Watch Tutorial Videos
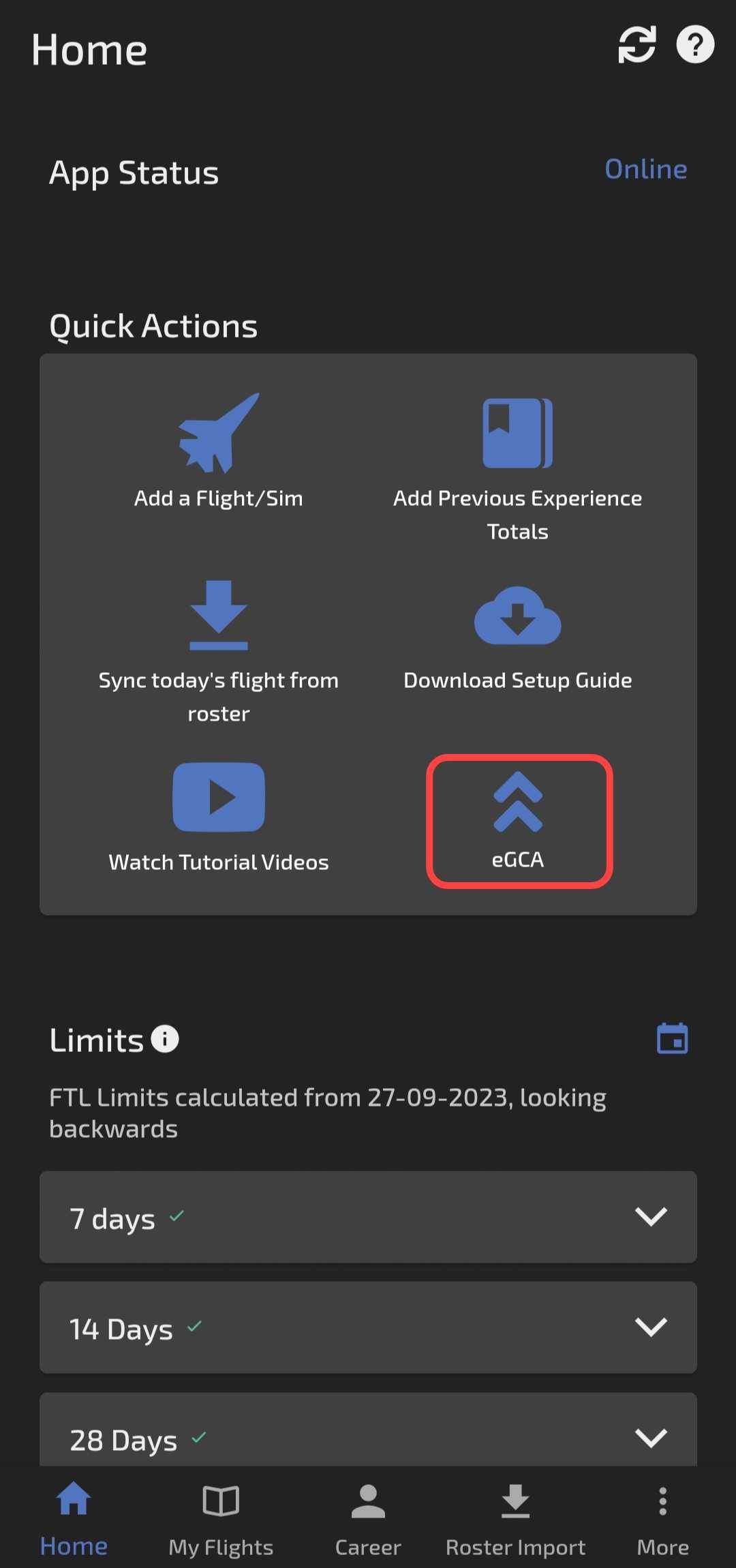Image resolution: width=736 pixels, height=1568 pixels. [x=218, y=818]
